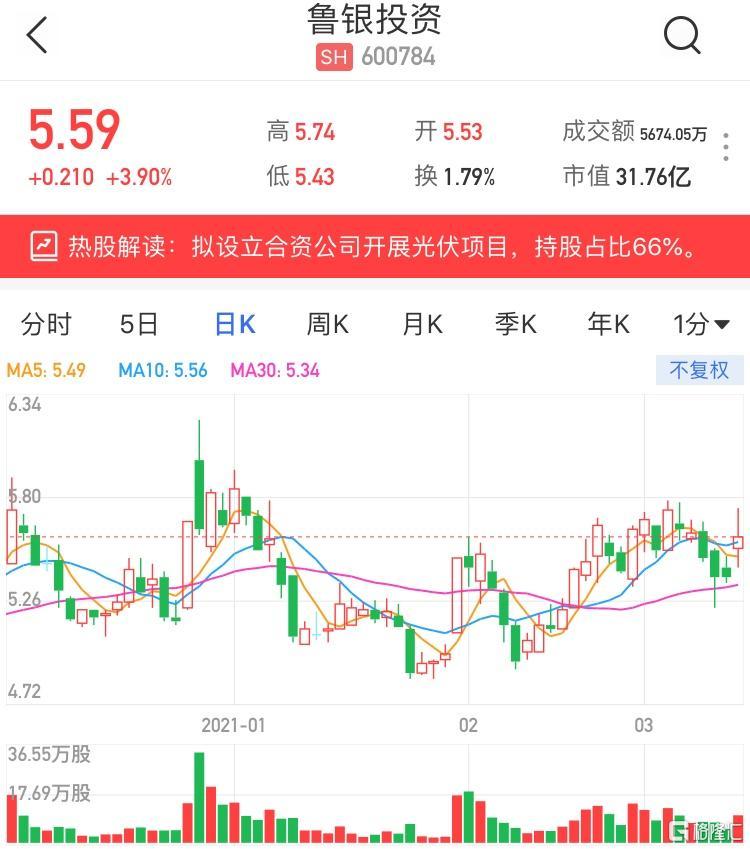Switch to the 日K daily chart tab
The width and height of the screenshot is (750, 849).
coord(236,324)
